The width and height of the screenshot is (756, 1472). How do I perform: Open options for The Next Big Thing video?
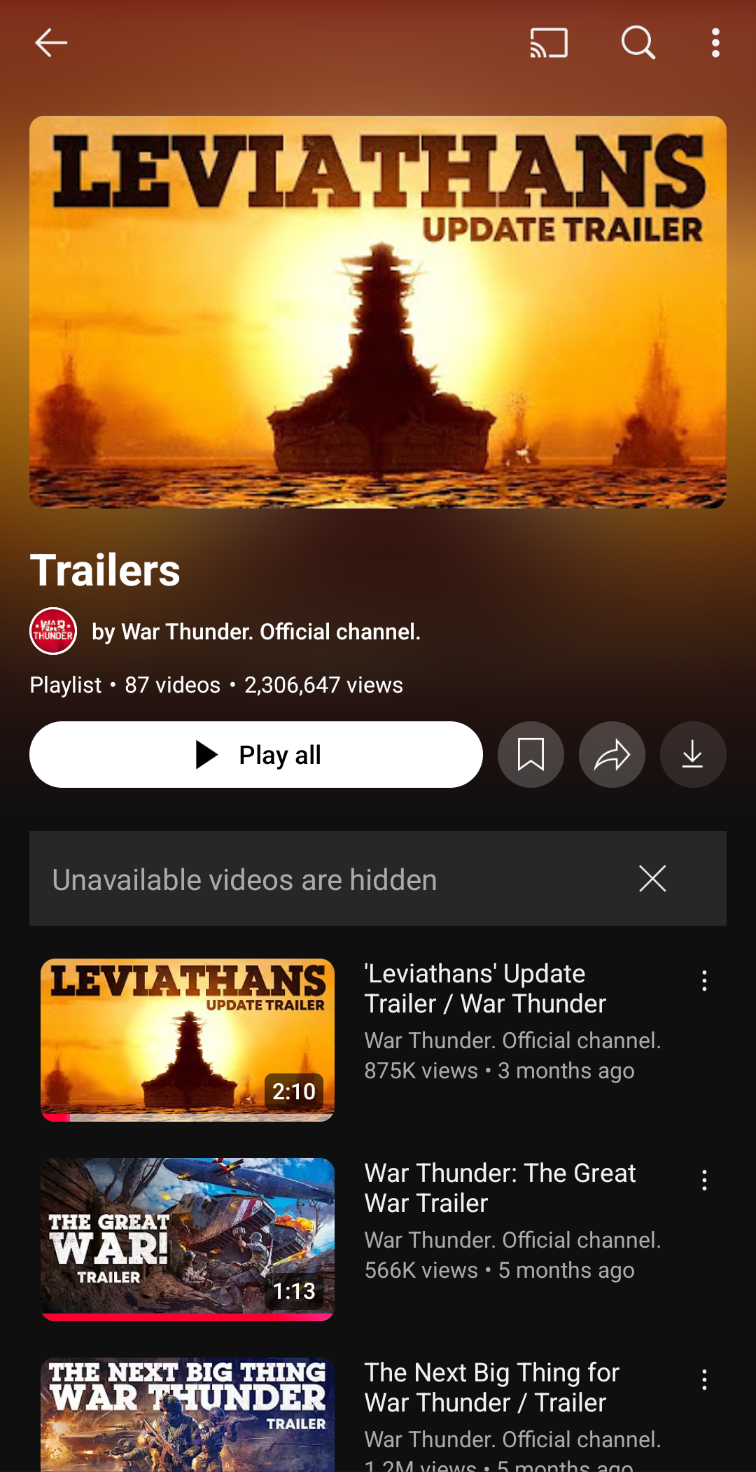[704, 1381]
